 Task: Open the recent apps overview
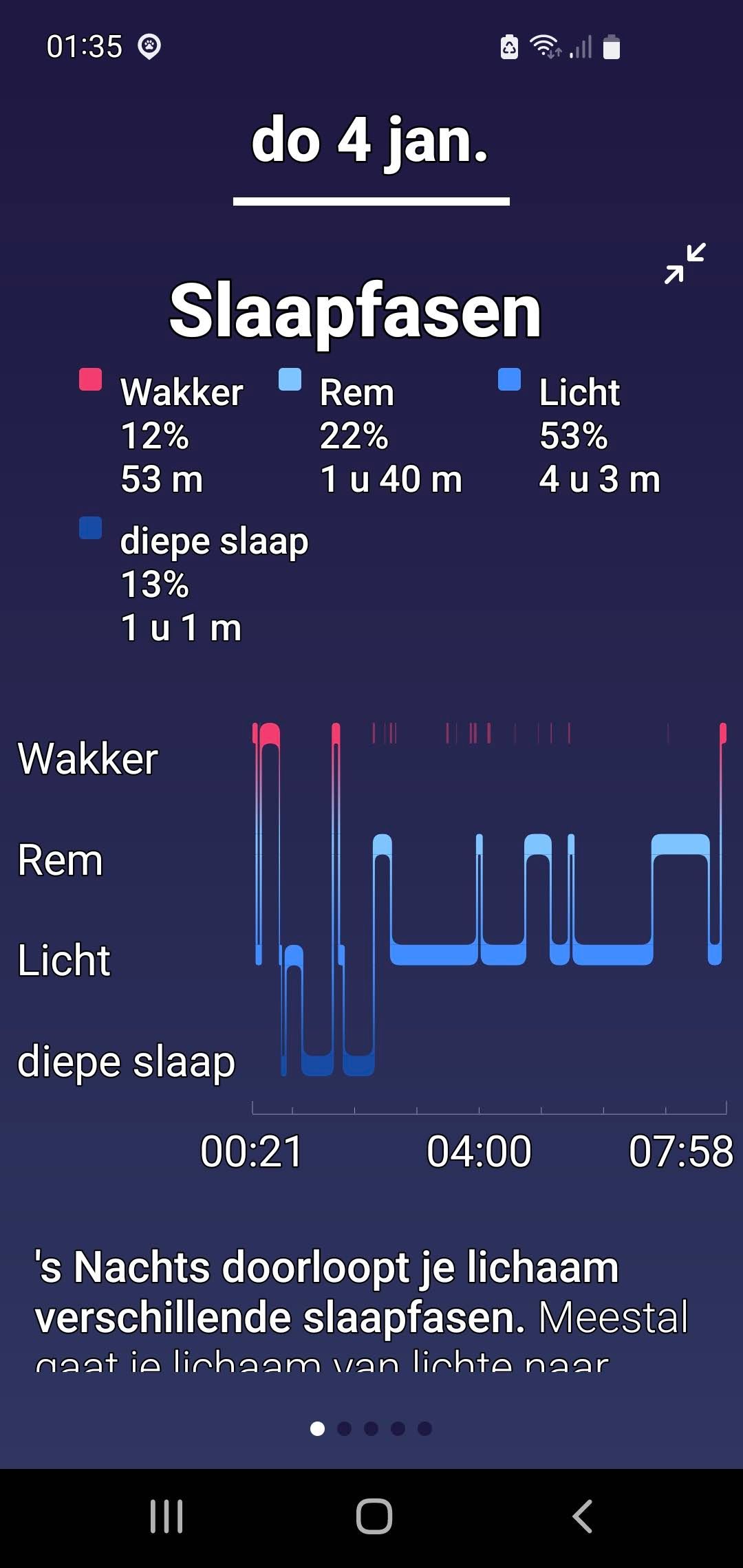tap(166, 1516)
